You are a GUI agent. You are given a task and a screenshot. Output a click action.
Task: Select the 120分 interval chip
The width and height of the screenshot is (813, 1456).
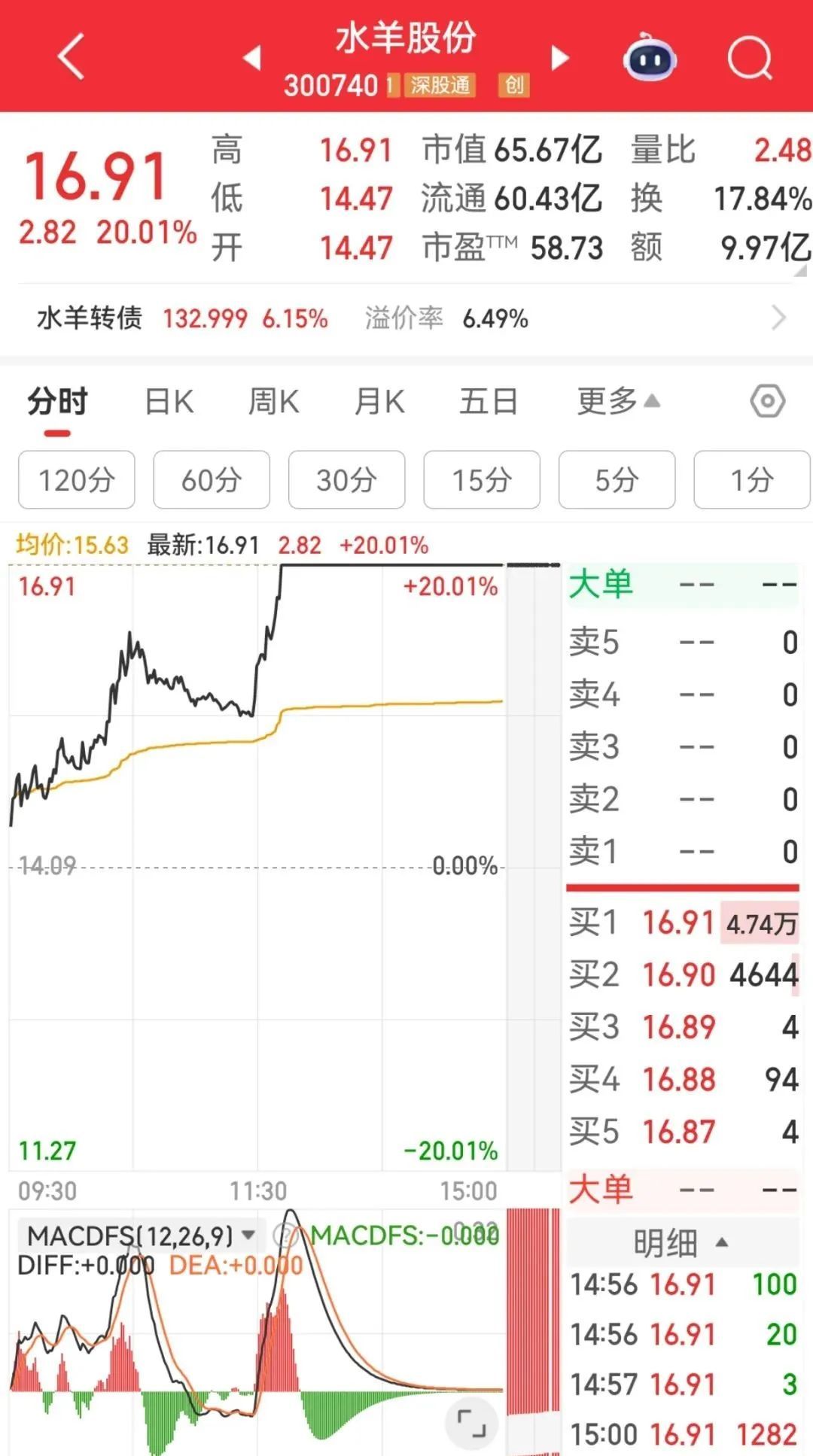click(77, 480)
